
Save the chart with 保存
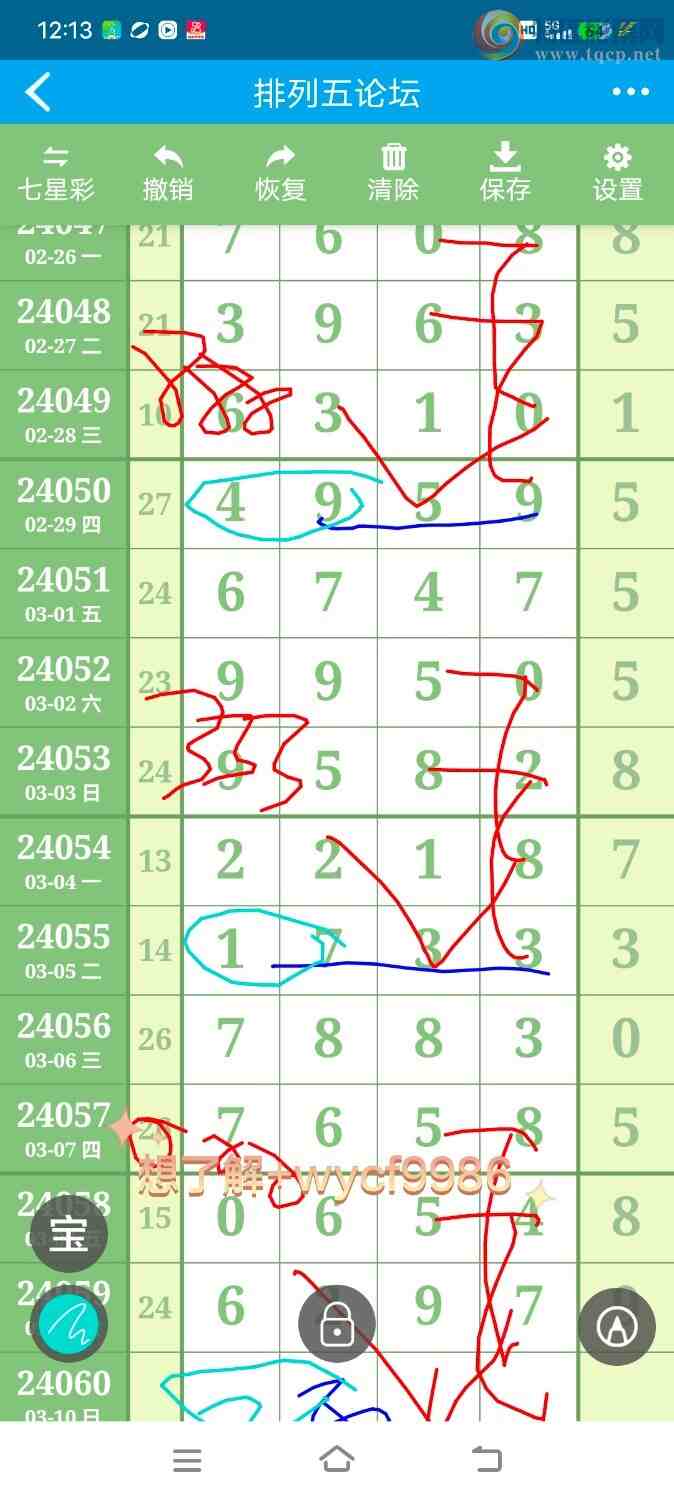[505, 174]
